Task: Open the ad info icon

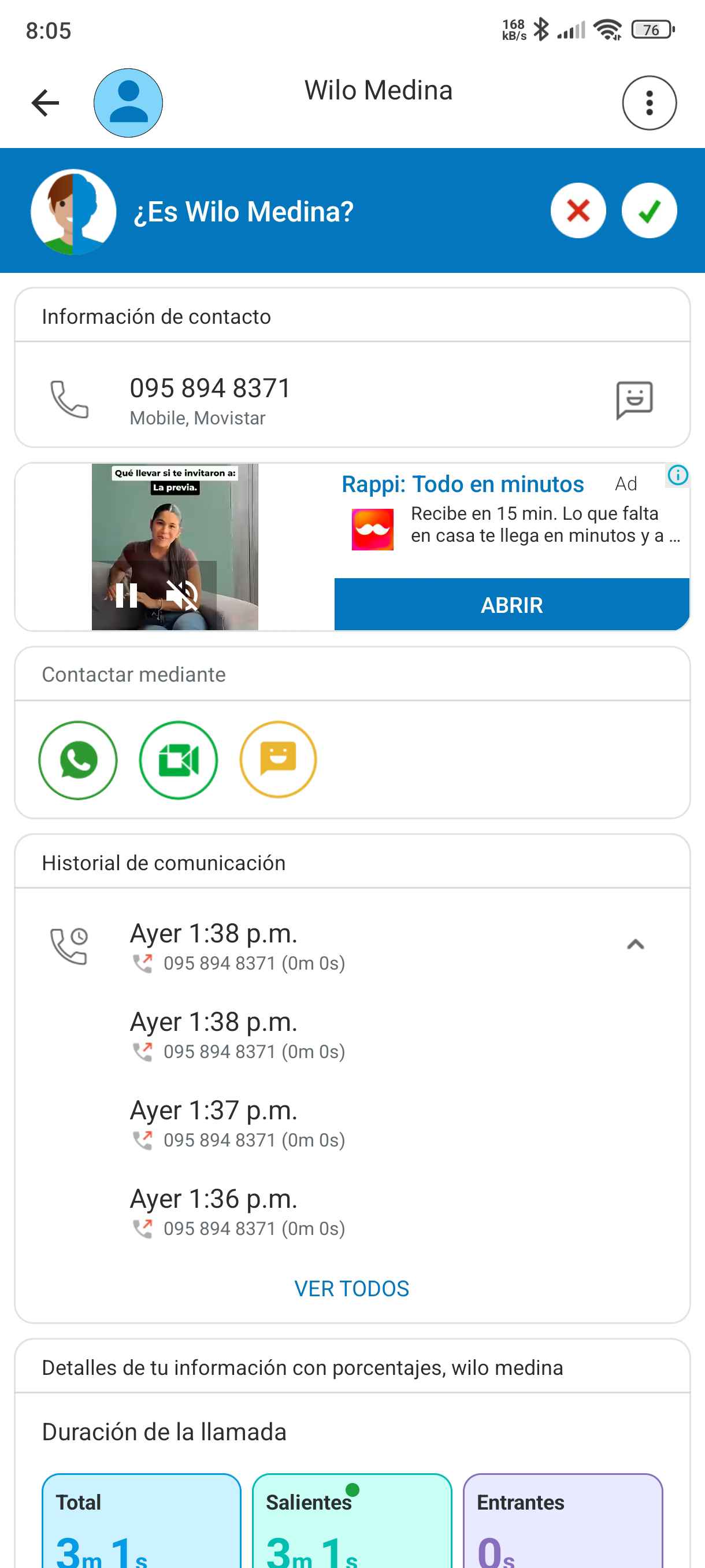Action: pos(677,475)
